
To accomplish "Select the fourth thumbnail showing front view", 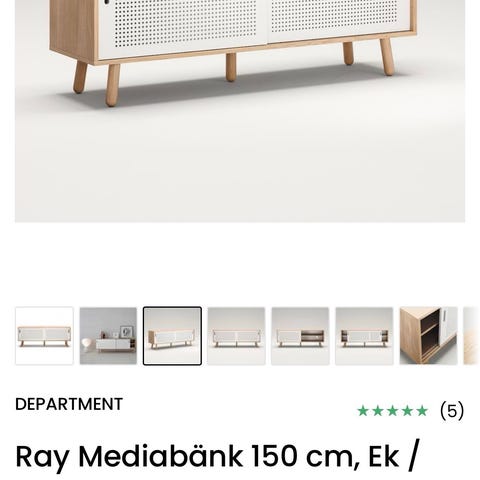I will coord(236,336).
